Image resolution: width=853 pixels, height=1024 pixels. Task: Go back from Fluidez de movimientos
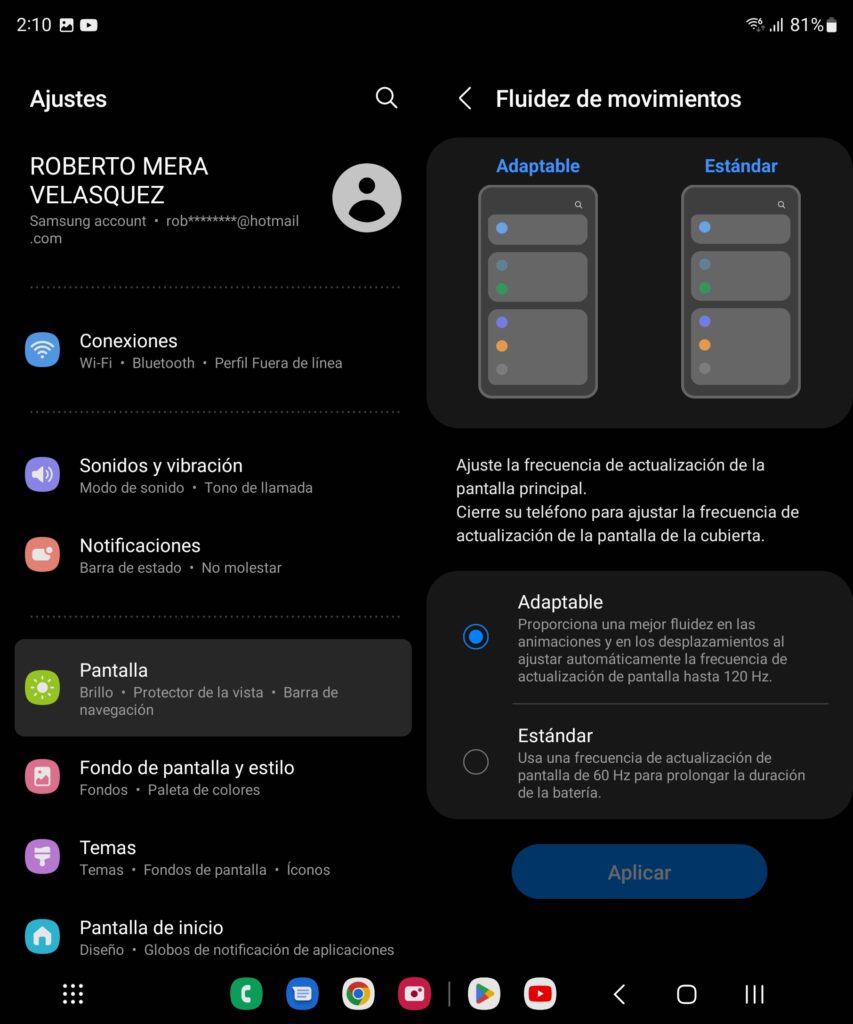tap(465, 98)
